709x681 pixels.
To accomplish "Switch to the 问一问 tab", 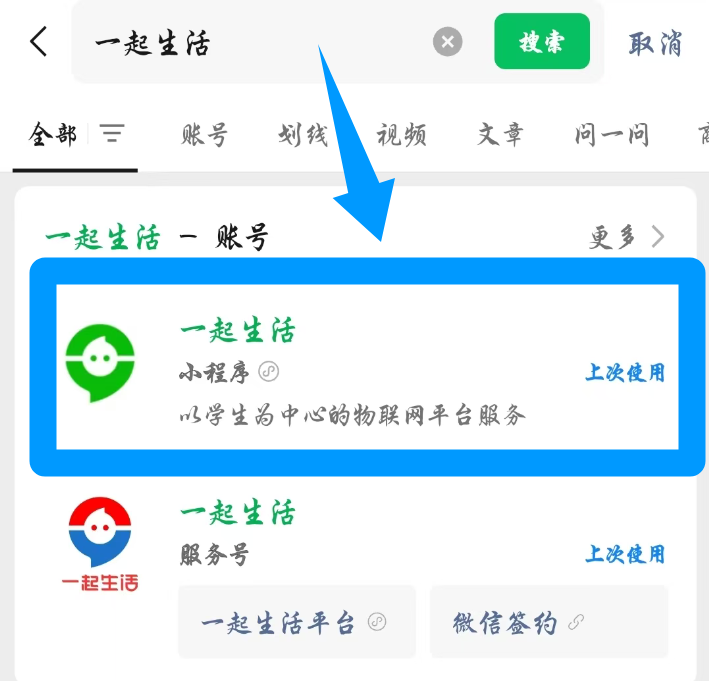I will 611,134.
